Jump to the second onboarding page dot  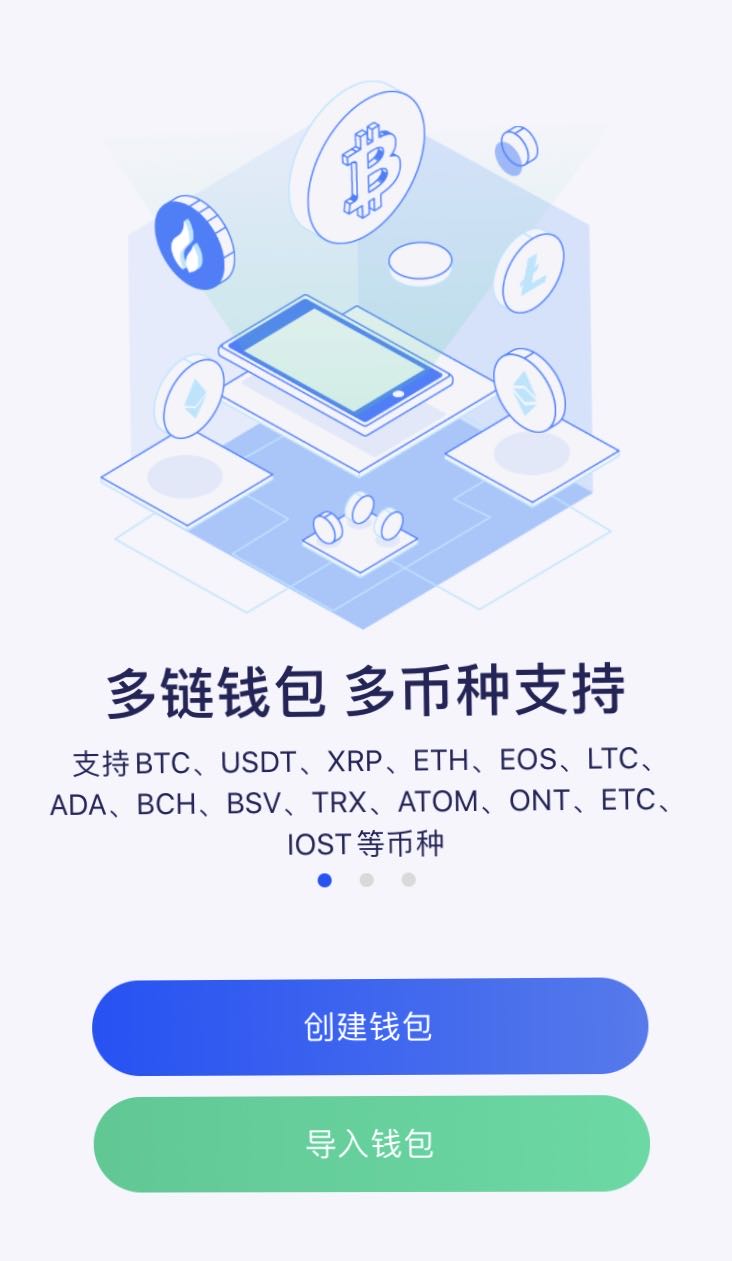click(x=367, y=880)
